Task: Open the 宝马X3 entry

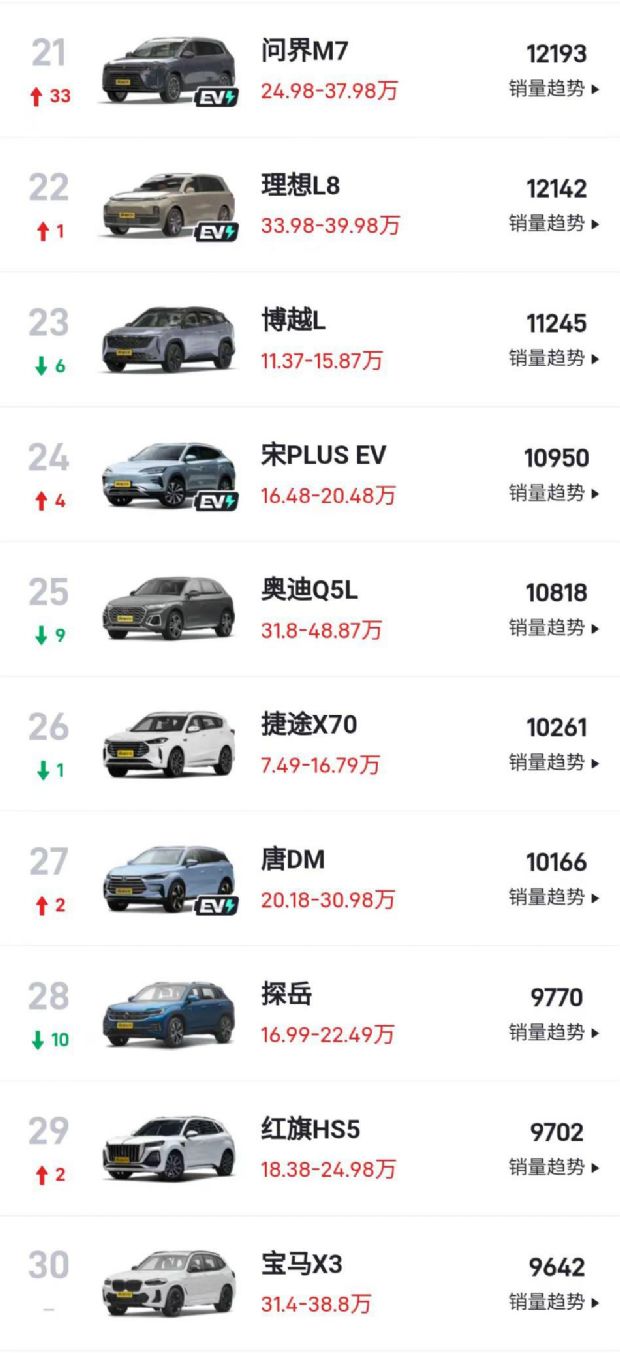Action: [x=301, y=1265]
